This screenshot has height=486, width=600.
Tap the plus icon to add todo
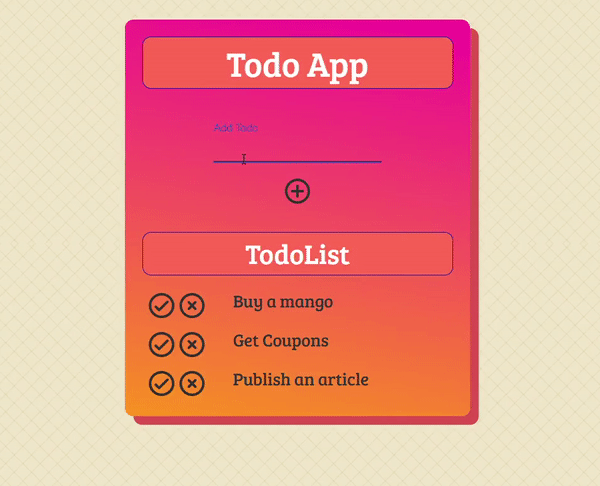click(x=297, y=191)
